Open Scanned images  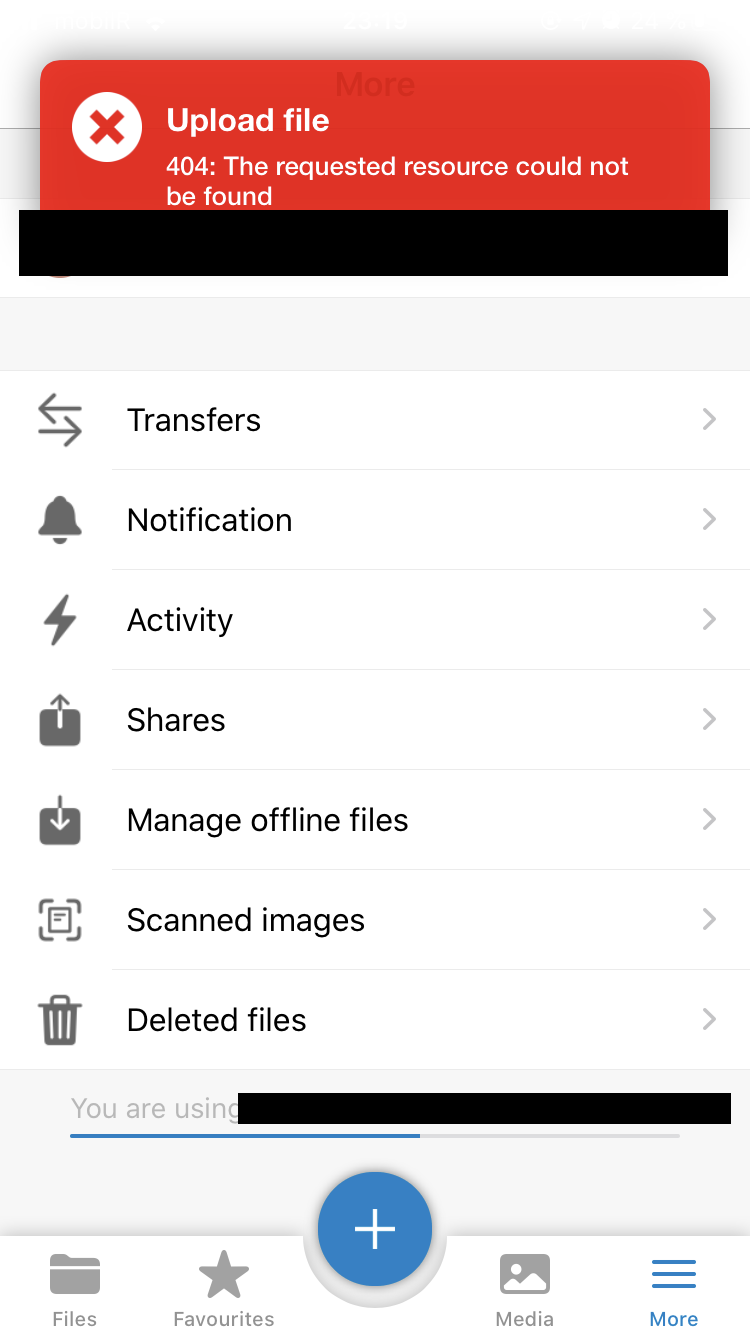[375, 920]
